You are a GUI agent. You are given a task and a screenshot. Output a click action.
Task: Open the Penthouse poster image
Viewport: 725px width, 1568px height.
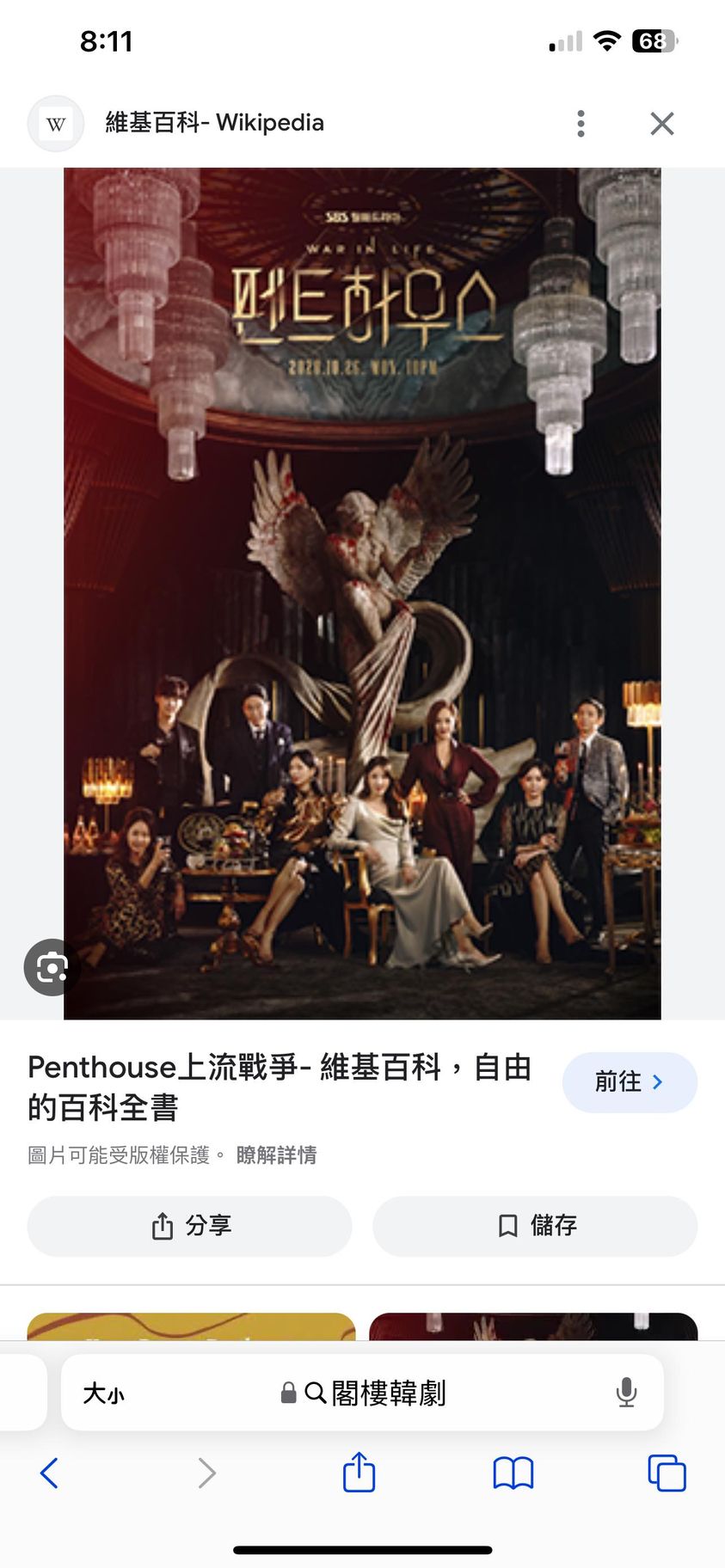click(362, 593)
